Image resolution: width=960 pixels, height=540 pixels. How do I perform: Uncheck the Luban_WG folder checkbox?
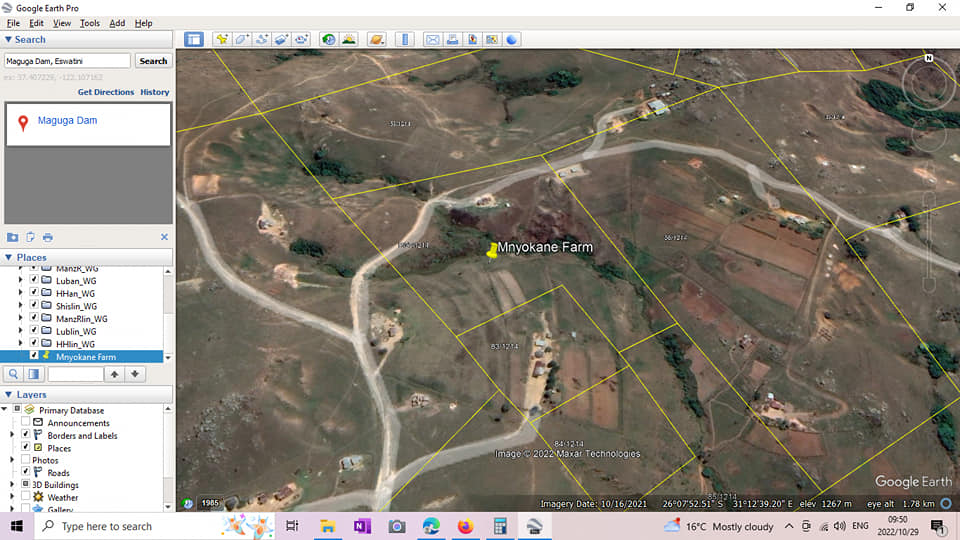pos(35,281)
